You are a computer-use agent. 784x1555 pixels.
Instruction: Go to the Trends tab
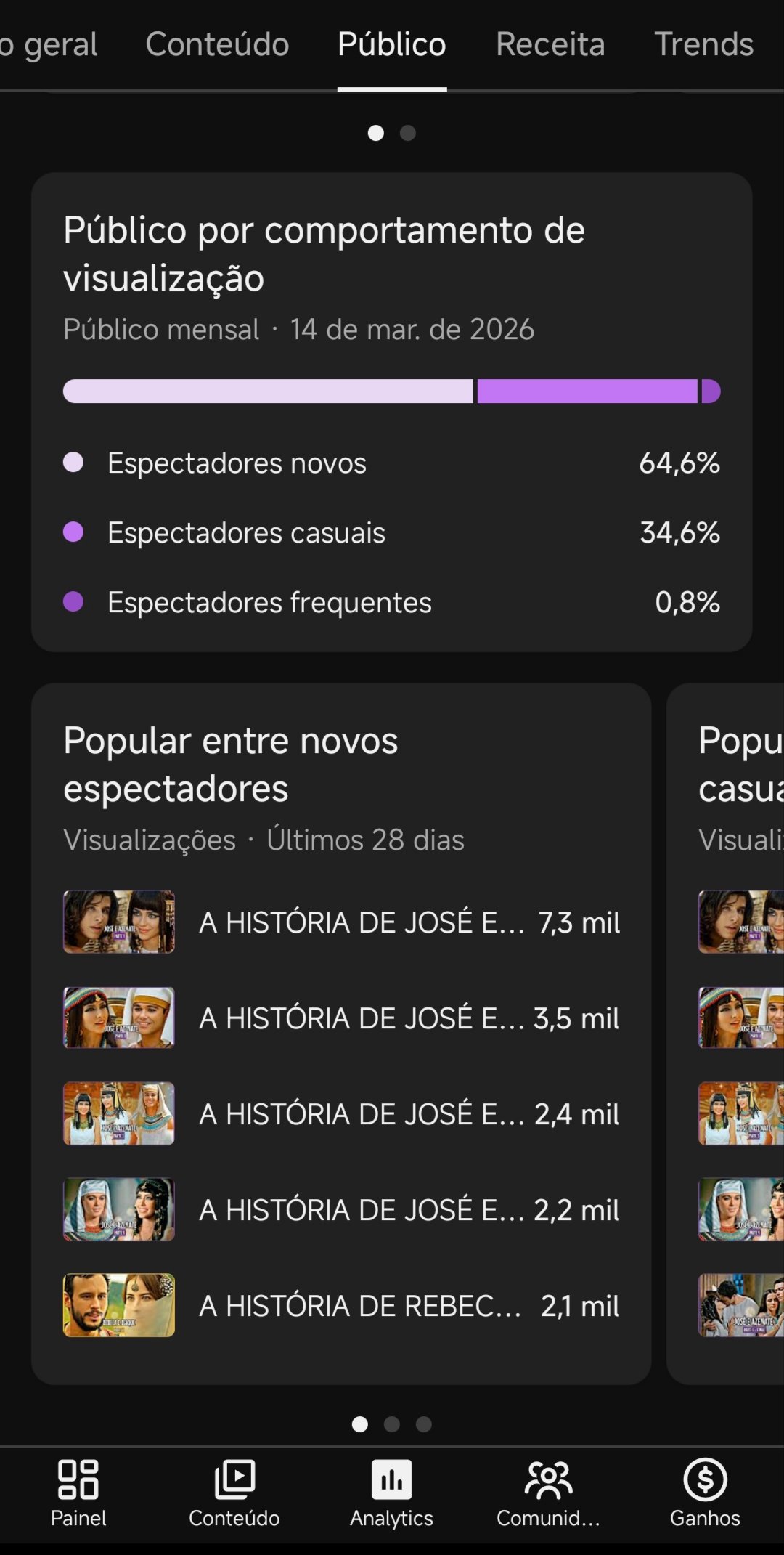pos(703,44)
